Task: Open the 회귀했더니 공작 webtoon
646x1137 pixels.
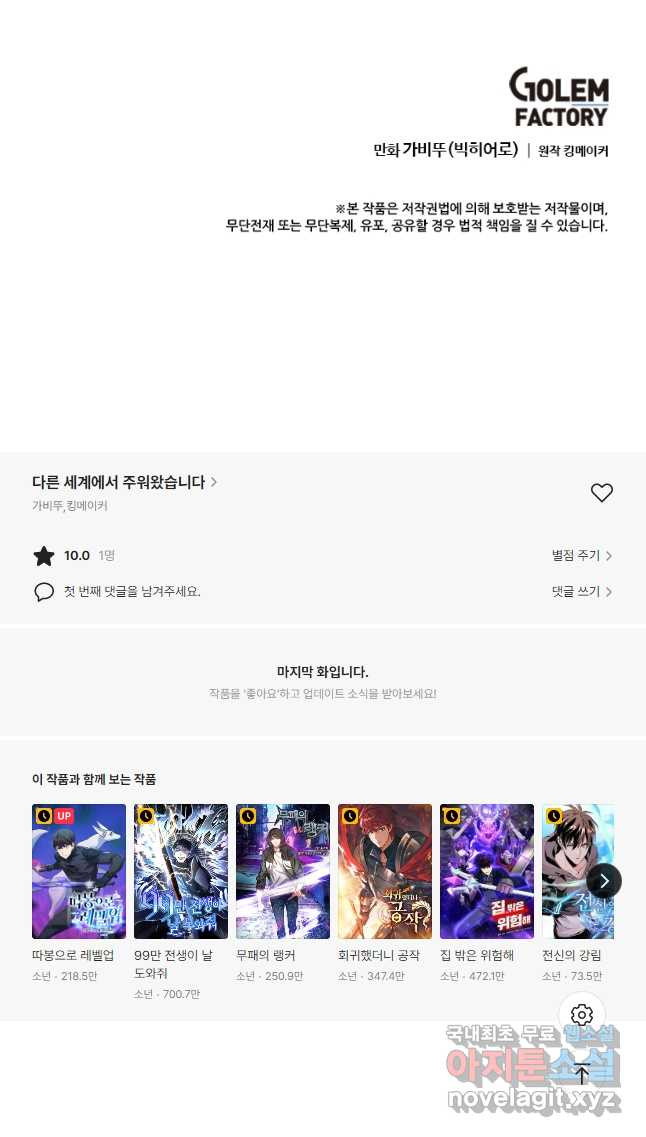Action: click(385, 871)
